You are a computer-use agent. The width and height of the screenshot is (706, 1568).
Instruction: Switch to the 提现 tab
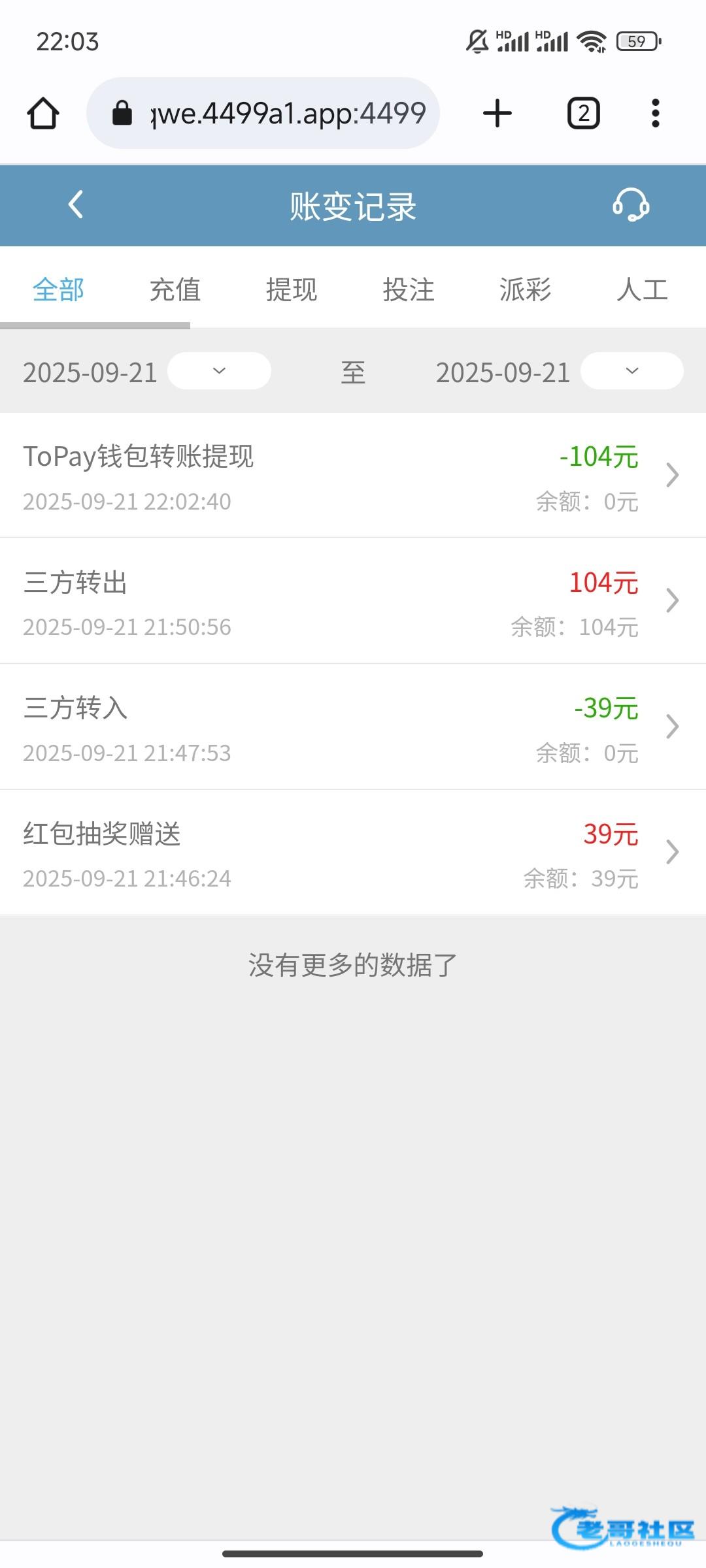[x=292, y=289]
